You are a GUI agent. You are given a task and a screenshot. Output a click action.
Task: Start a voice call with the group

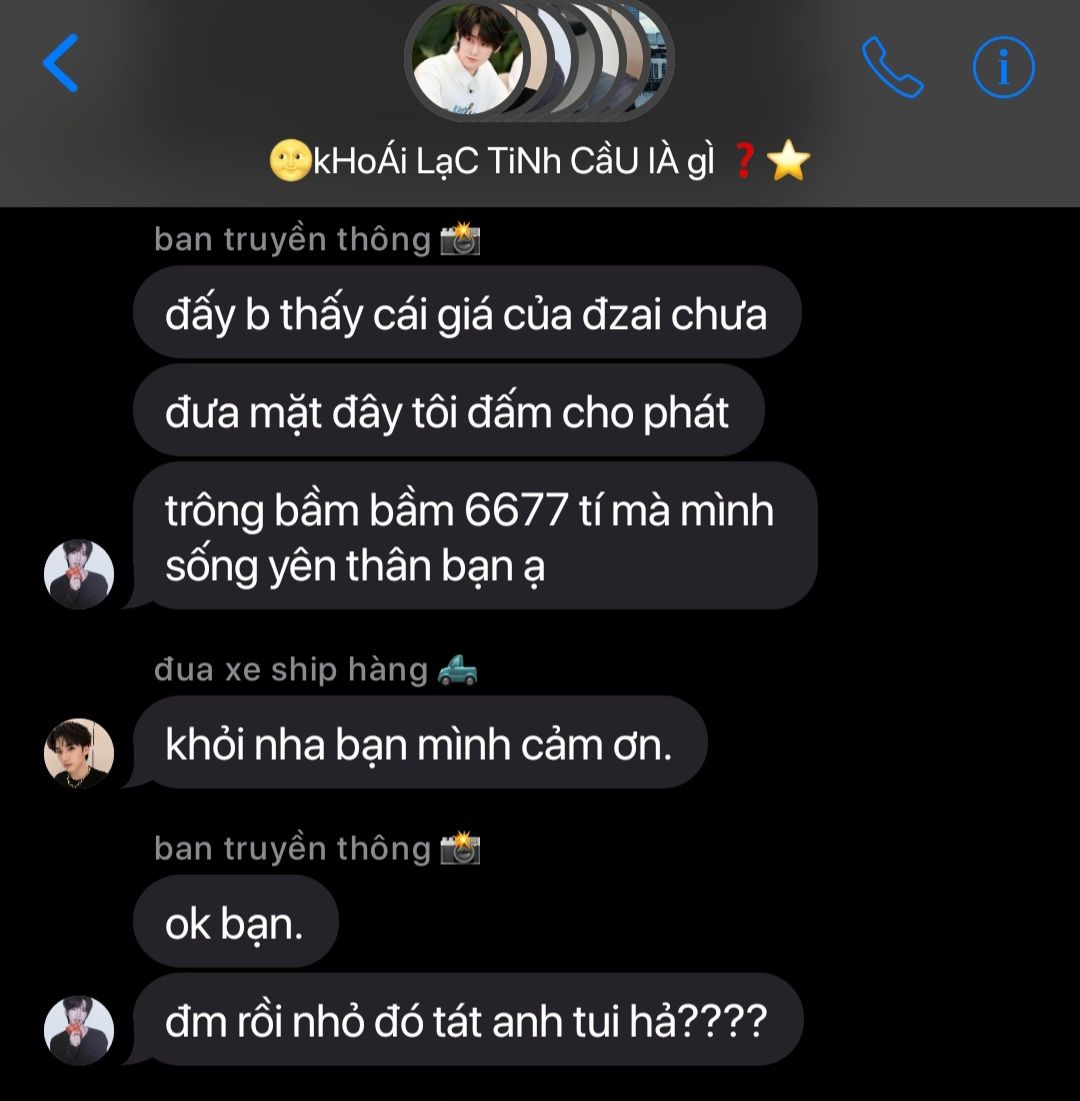point(892,67)
